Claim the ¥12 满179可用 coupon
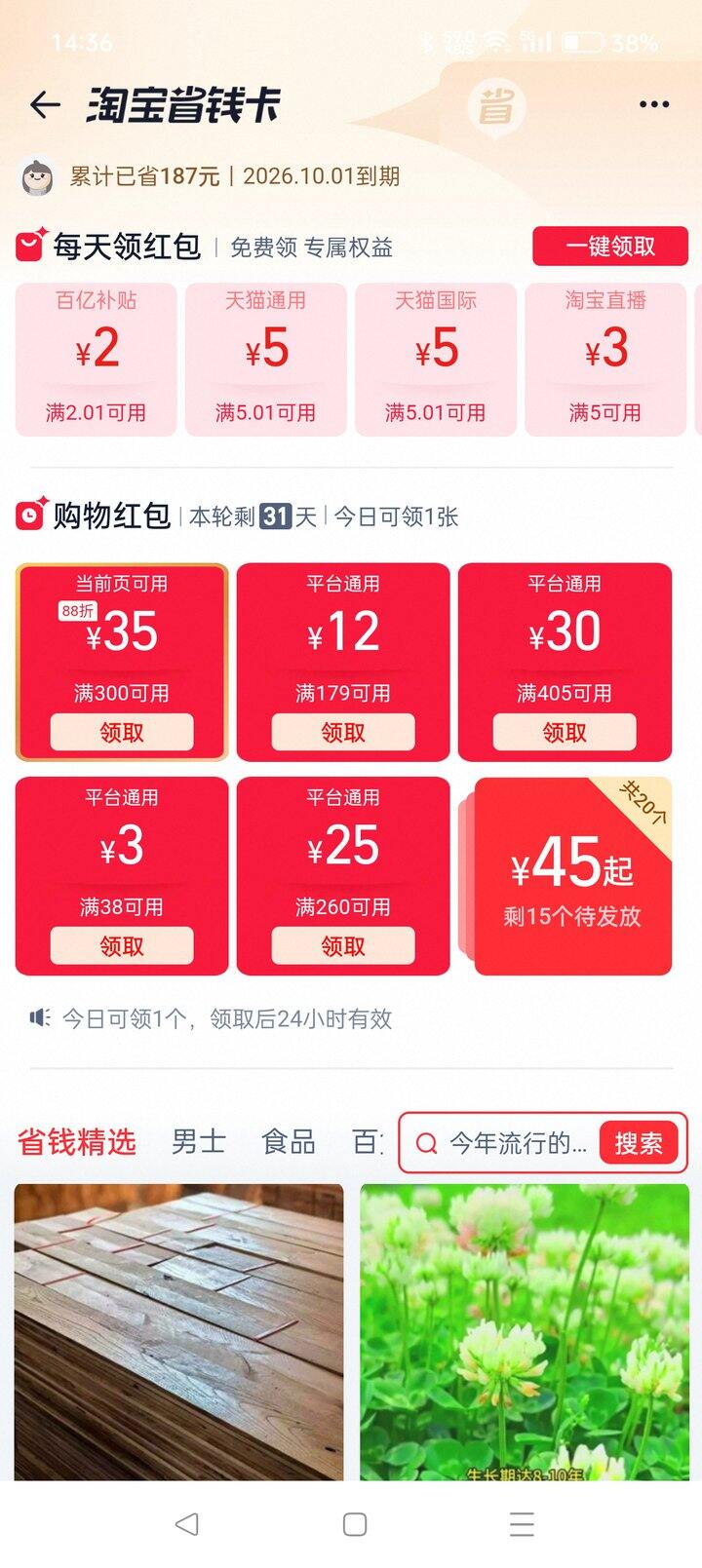This screenshot has height=1568, width=702. pyautogui.click(x=343, y=733)
